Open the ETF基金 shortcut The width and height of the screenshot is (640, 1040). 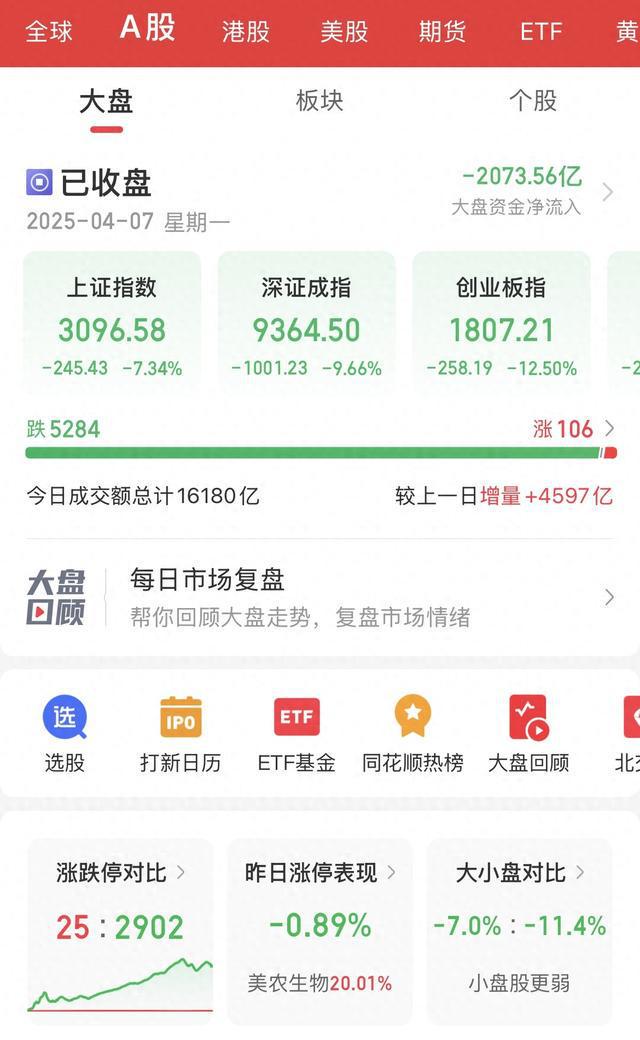pos(296,735)
